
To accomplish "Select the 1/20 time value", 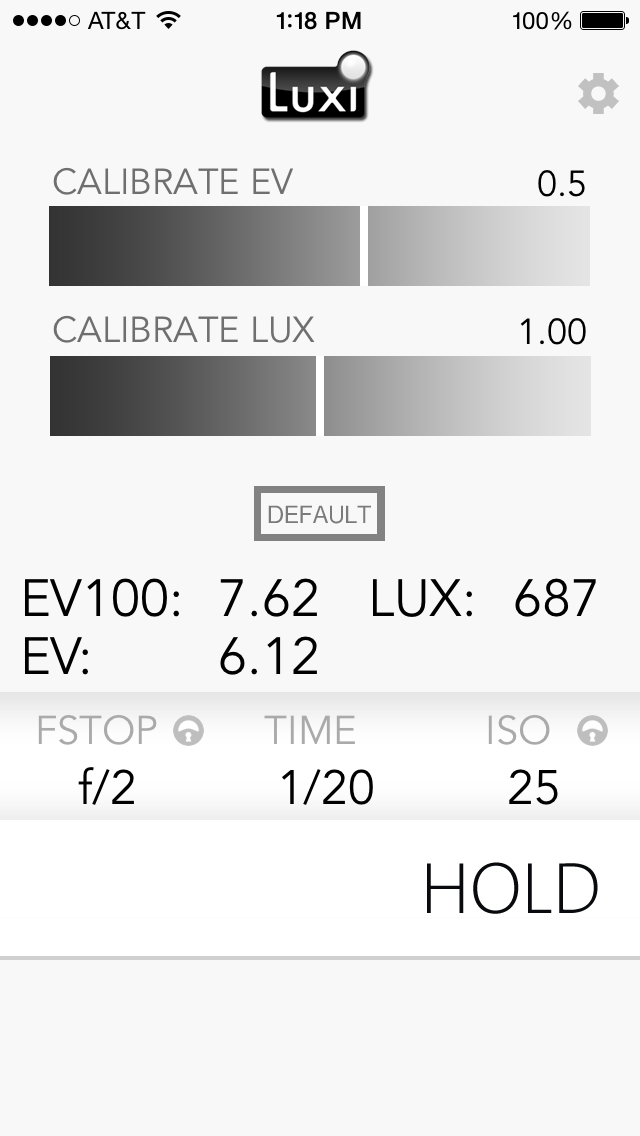I will (327, 788).
